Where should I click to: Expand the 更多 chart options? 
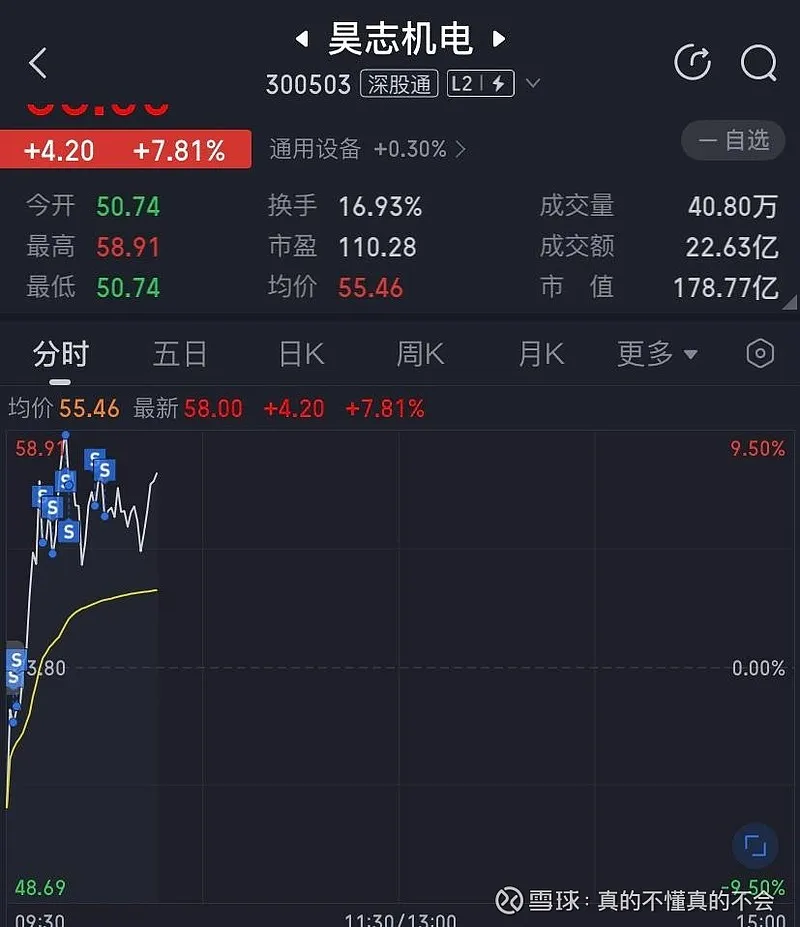(657, 354)
